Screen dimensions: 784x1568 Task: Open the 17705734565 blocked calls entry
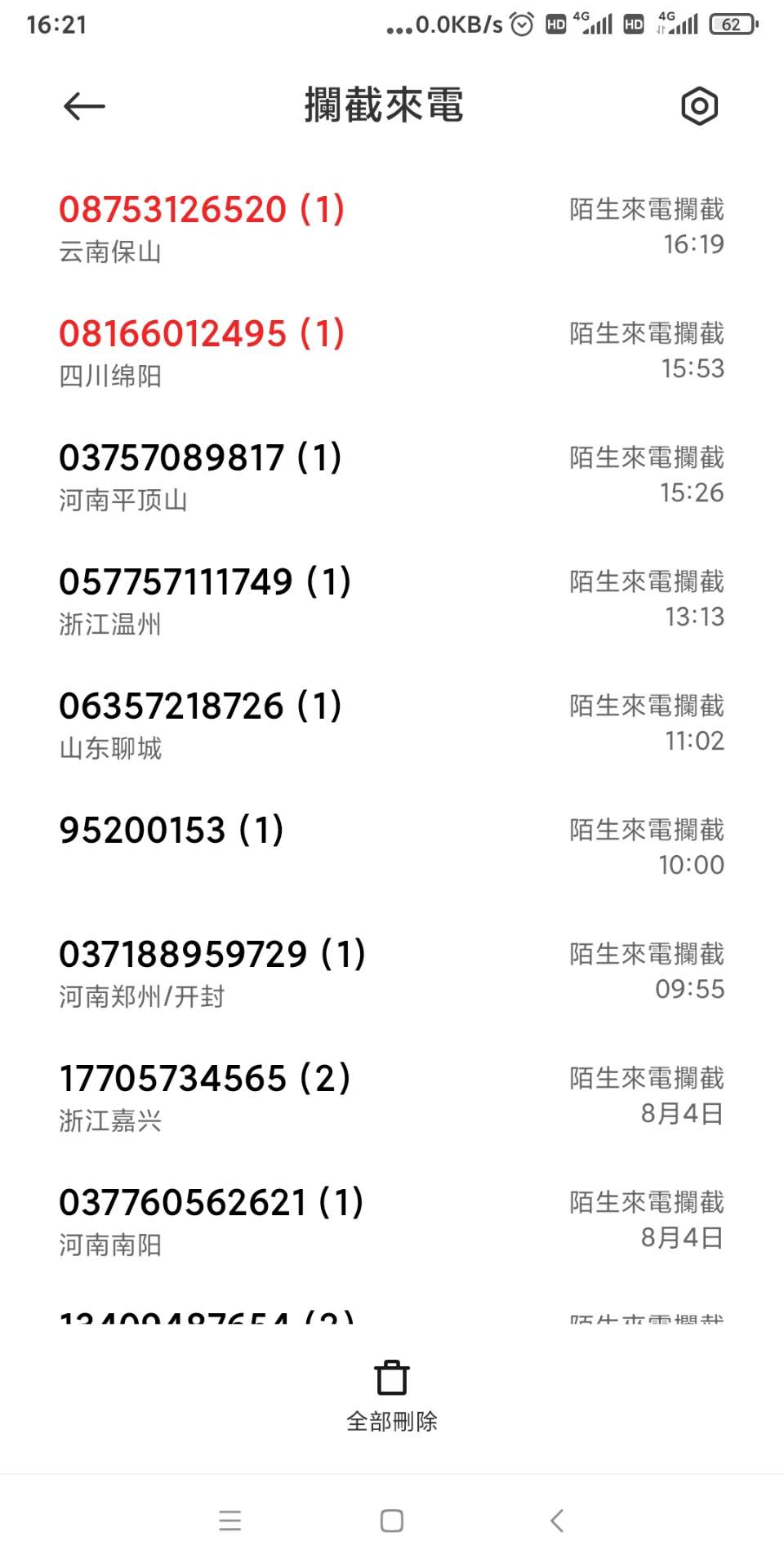coord(392,1098)
